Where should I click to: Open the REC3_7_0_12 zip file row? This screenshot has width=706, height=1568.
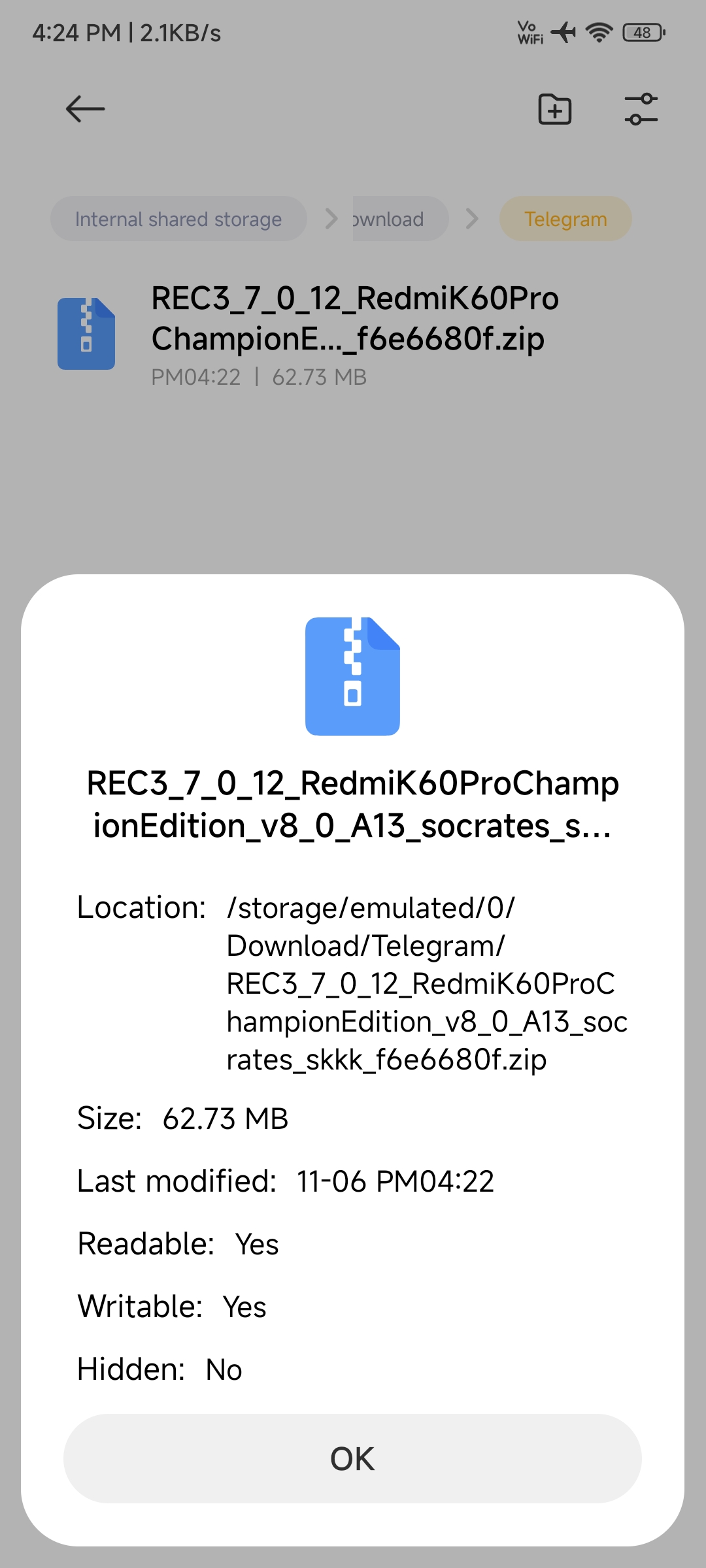pyautogui.click(x=353, y=335)
